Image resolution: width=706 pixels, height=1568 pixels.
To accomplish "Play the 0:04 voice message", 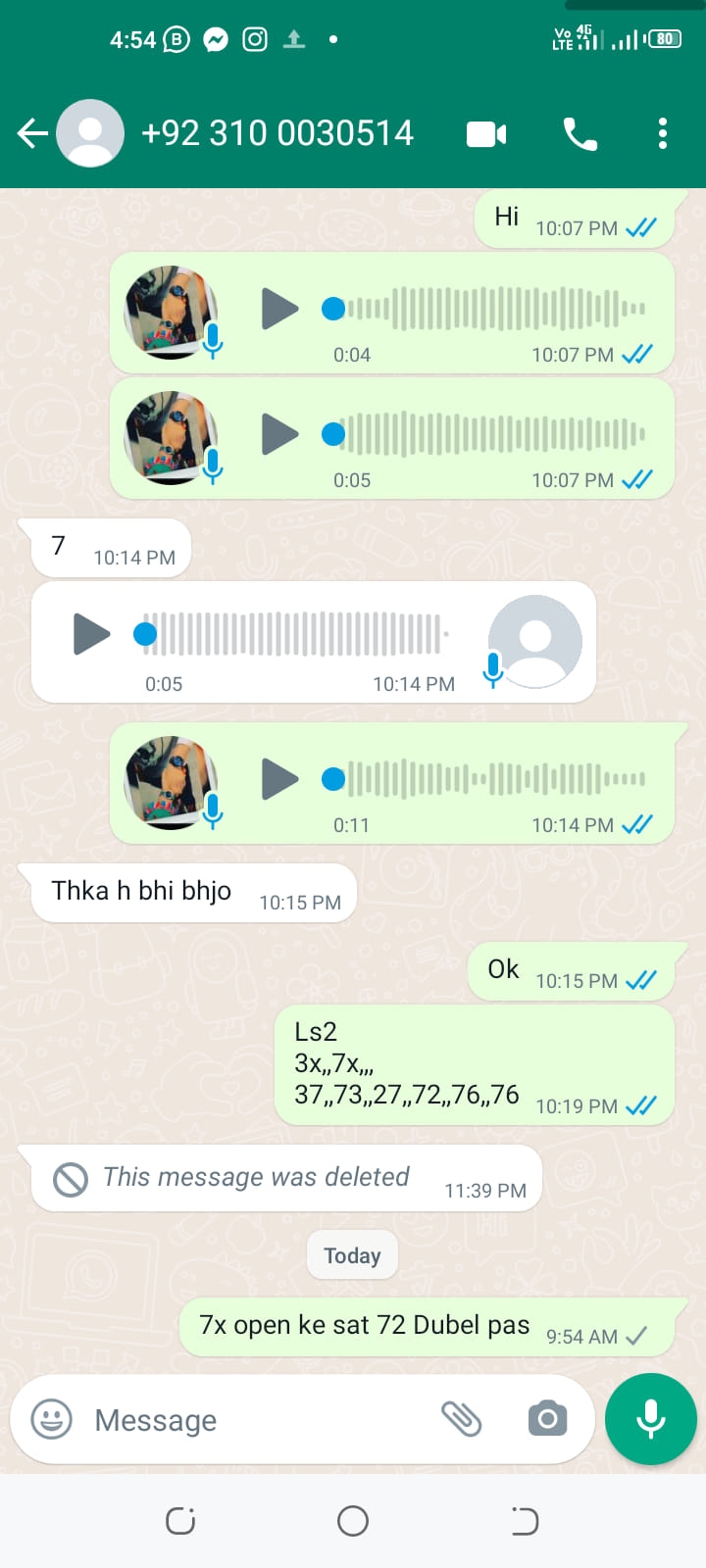I will [279, 309].
